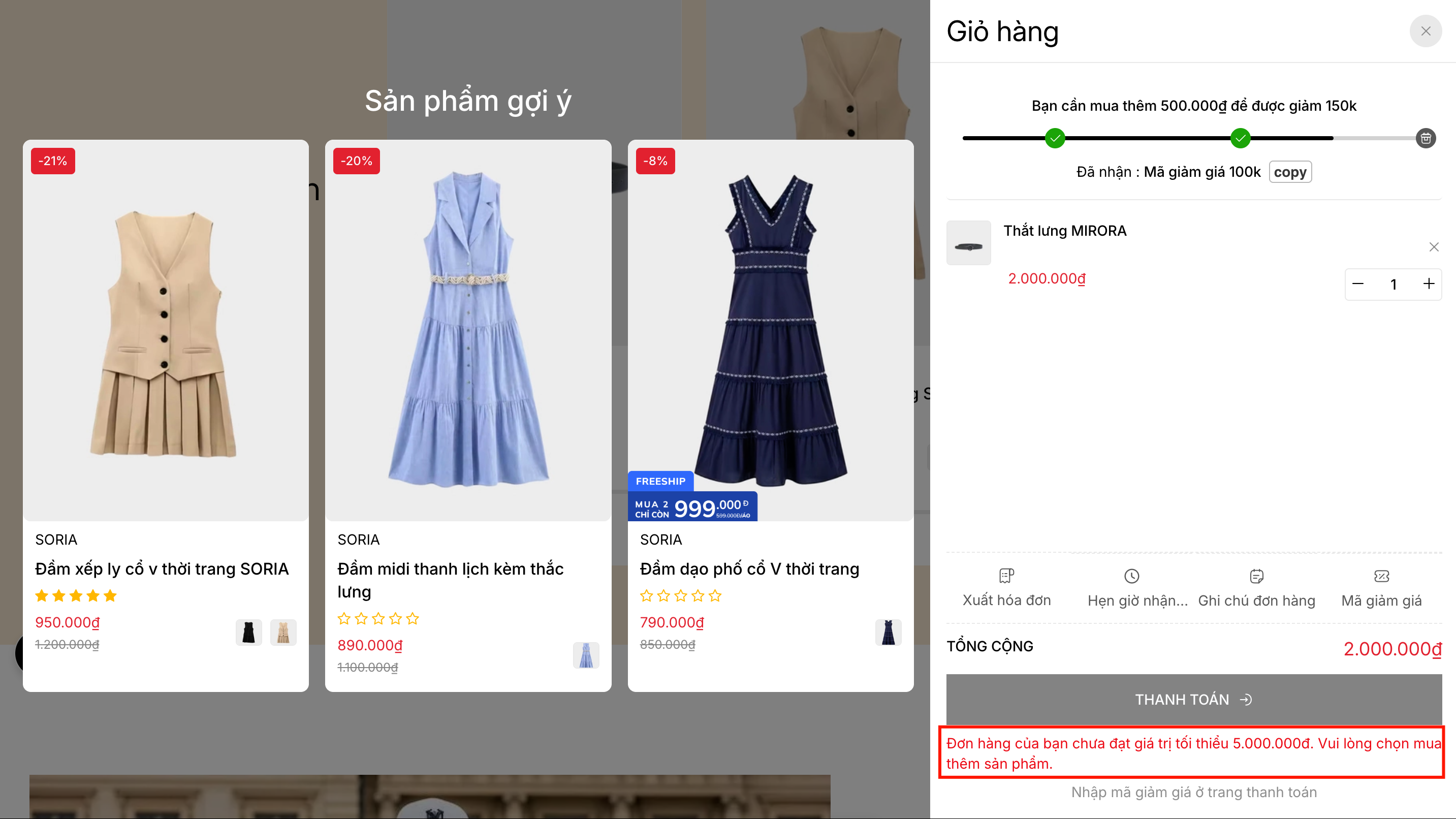Open Hẹn giờ nhận delivery scheduling
The image size is (1456, 819).
(1131, 588)
